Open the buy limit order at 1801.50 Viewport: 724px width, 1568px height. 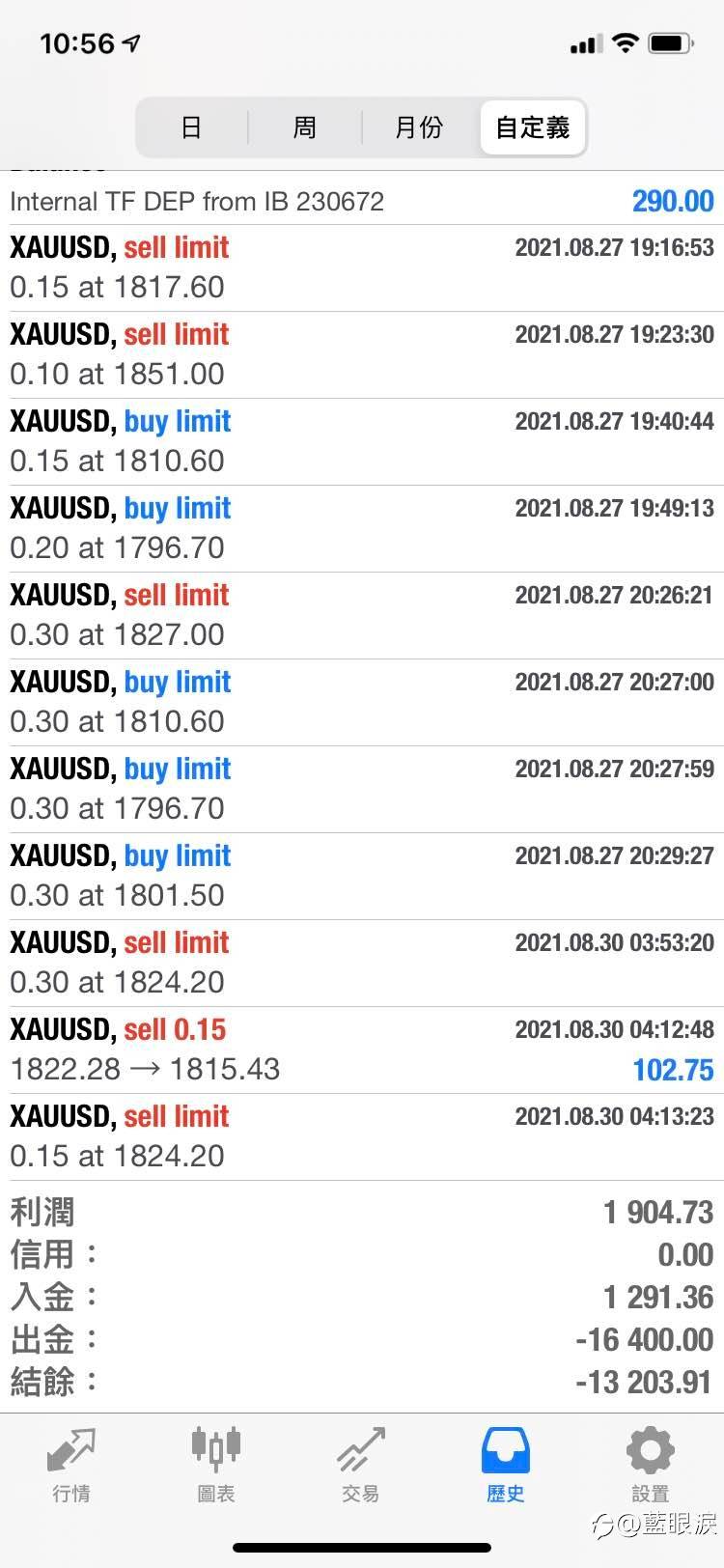[x=362, y=877]
